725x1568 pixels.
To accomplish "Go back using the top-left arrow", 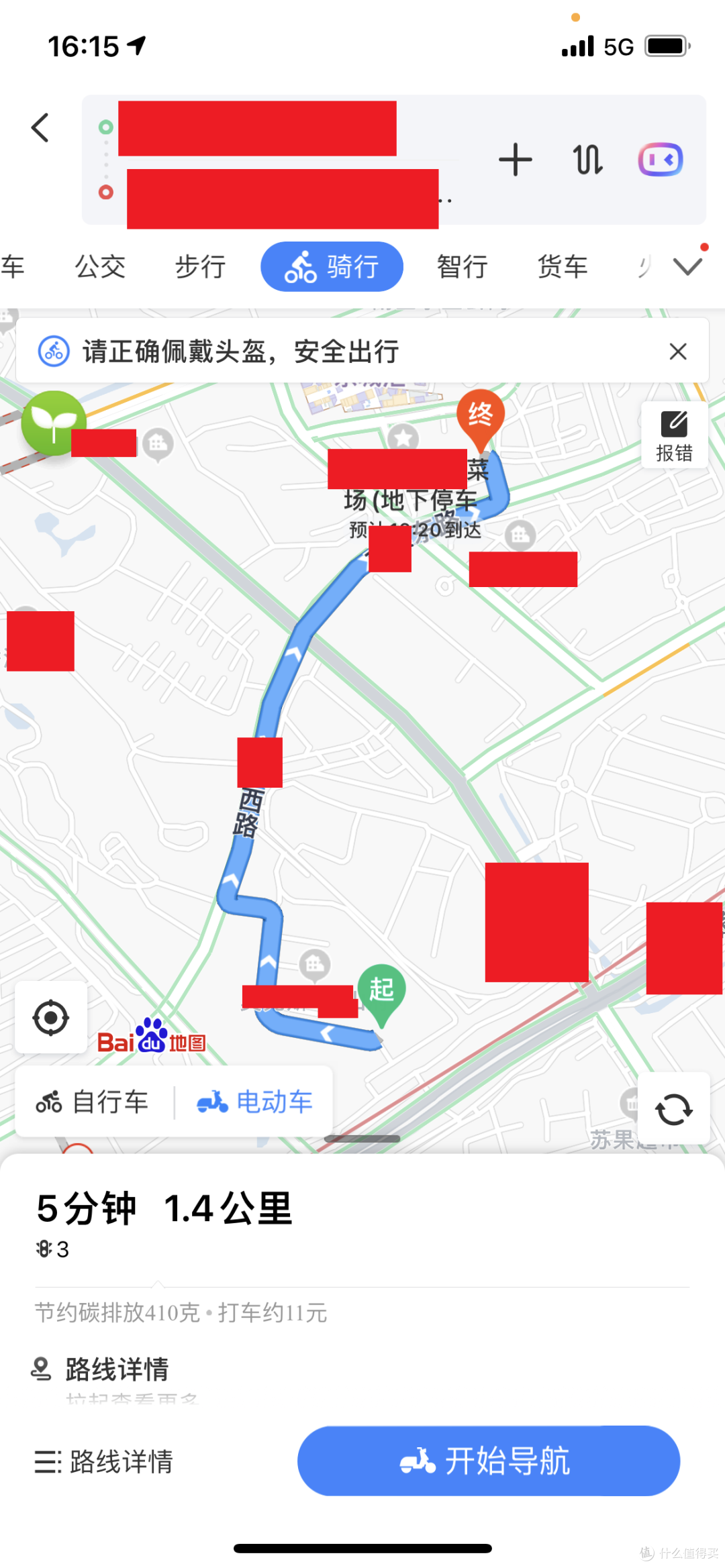I will (40, 127).
